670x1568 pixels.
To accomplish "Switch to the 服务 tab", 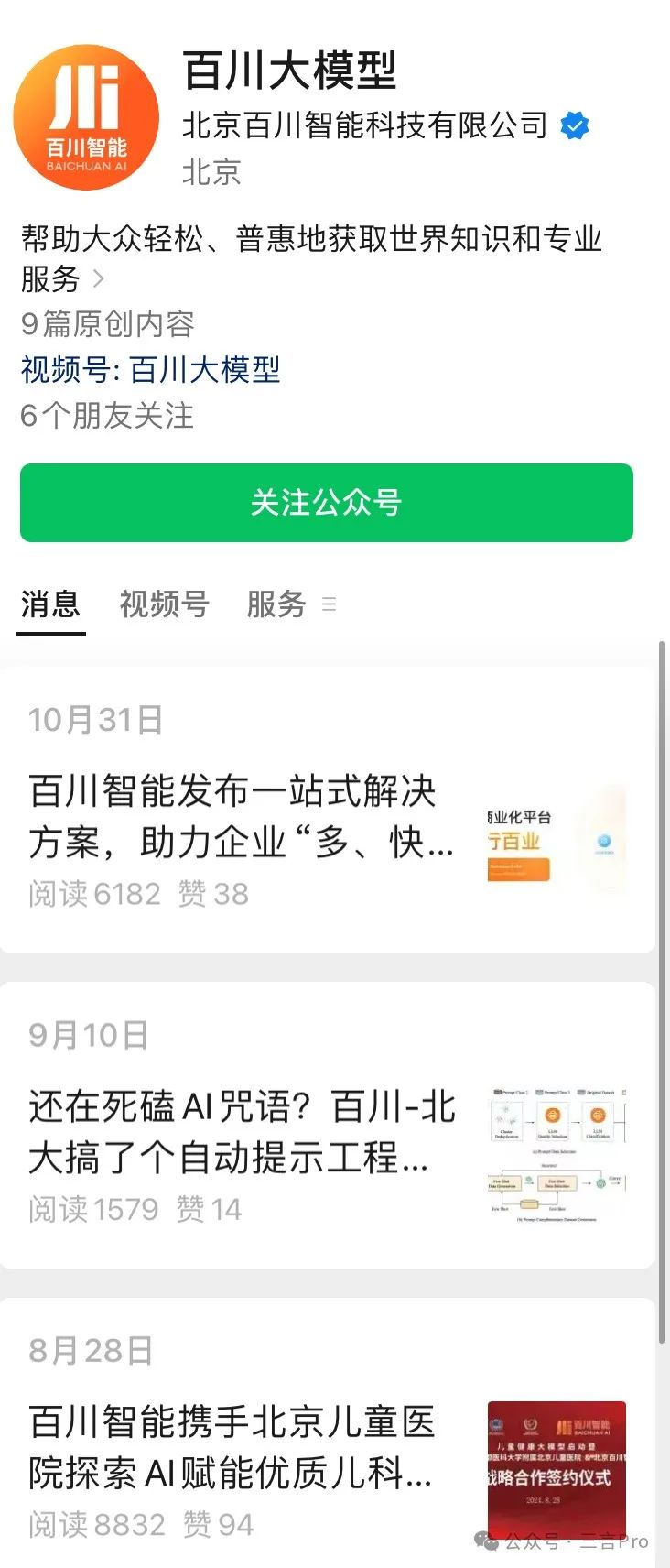I will (x=276, y=604).
